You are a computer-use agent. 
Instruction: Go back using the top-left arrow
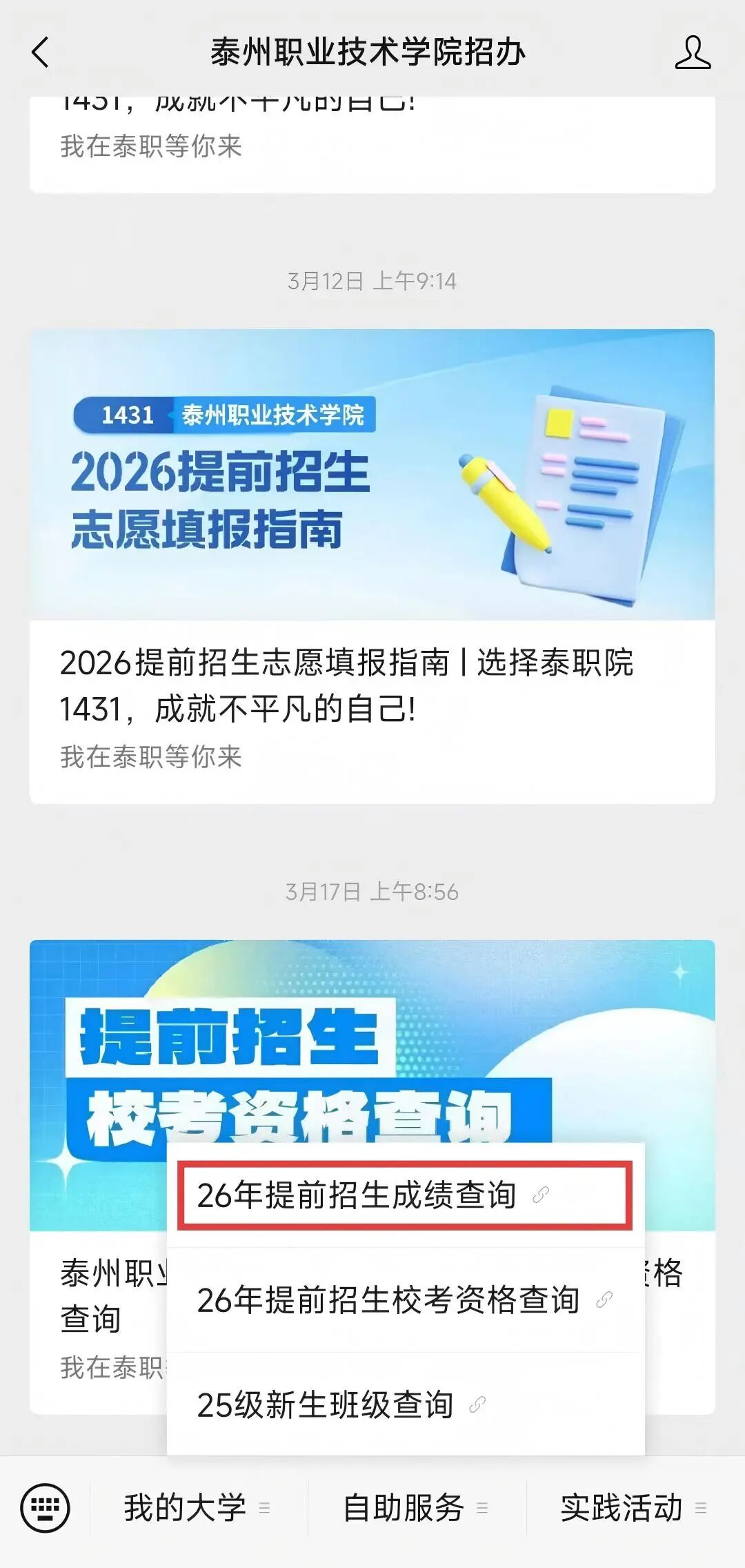pos(40,52)
